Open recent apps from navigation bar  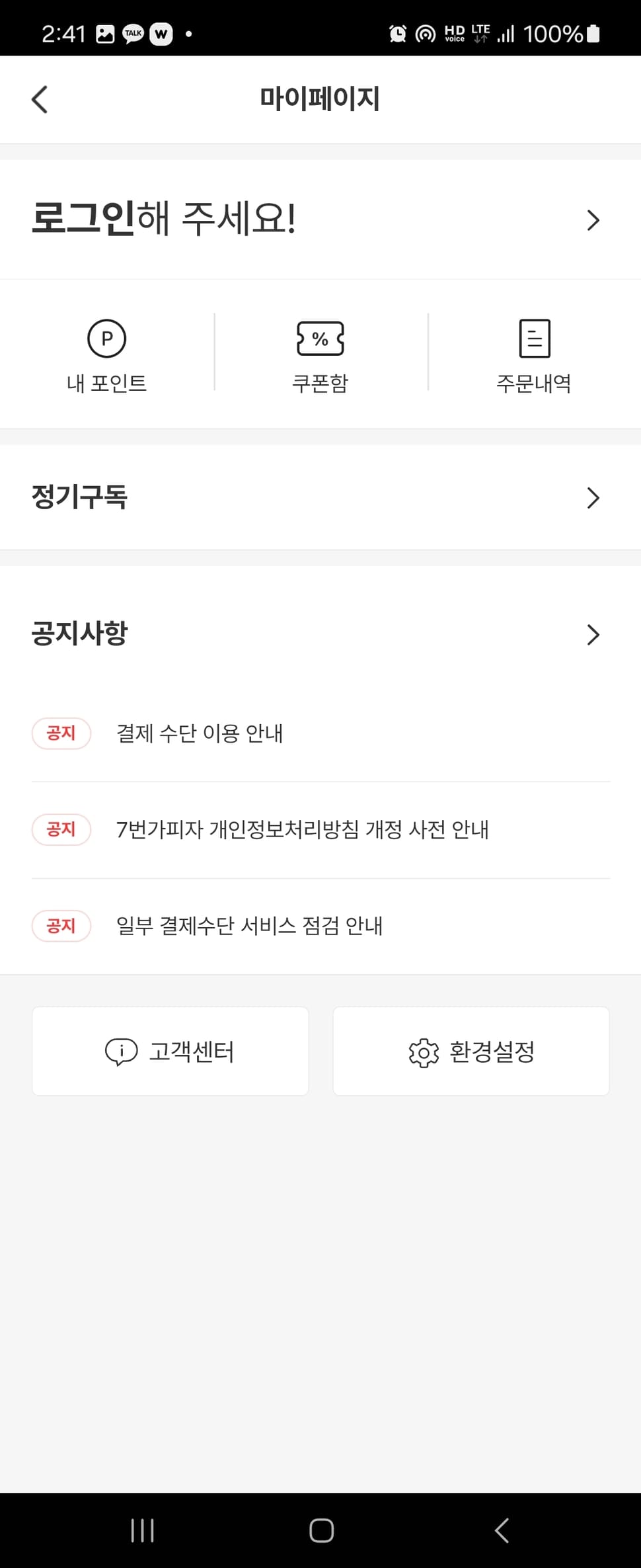tap(142, 1530)
